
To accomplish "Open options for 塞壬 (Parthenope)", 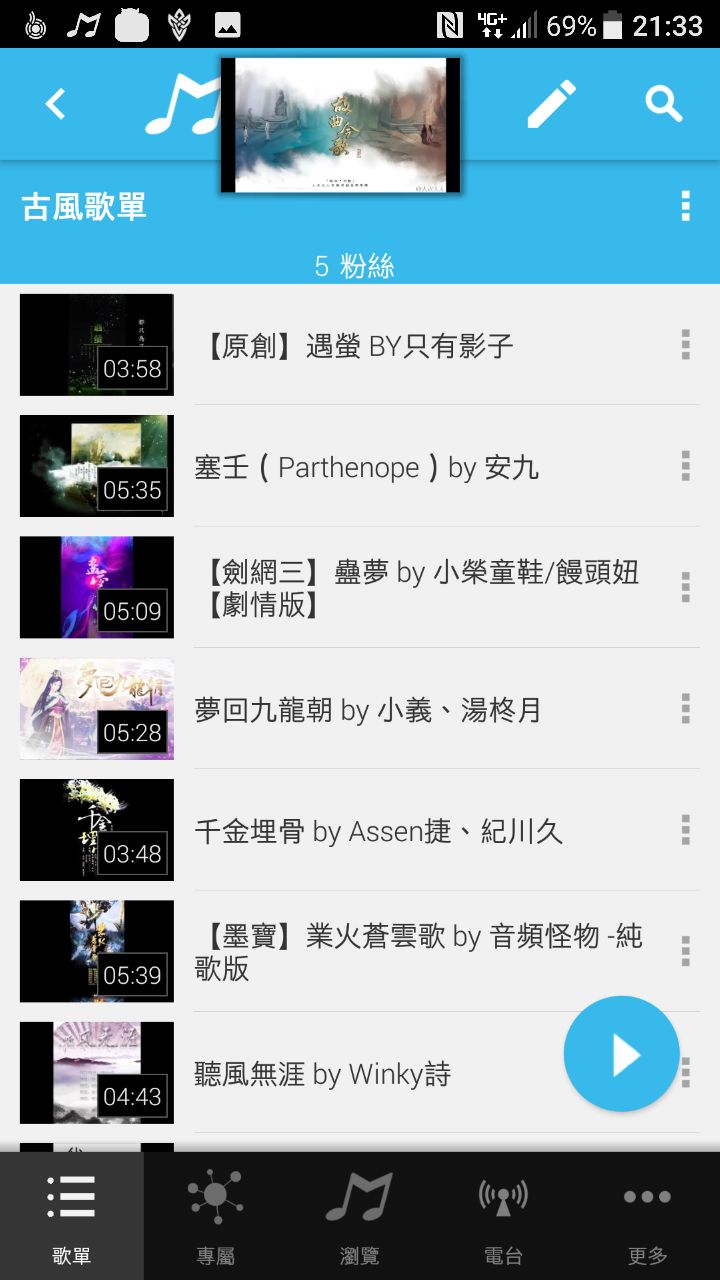I will click(685, 466).
